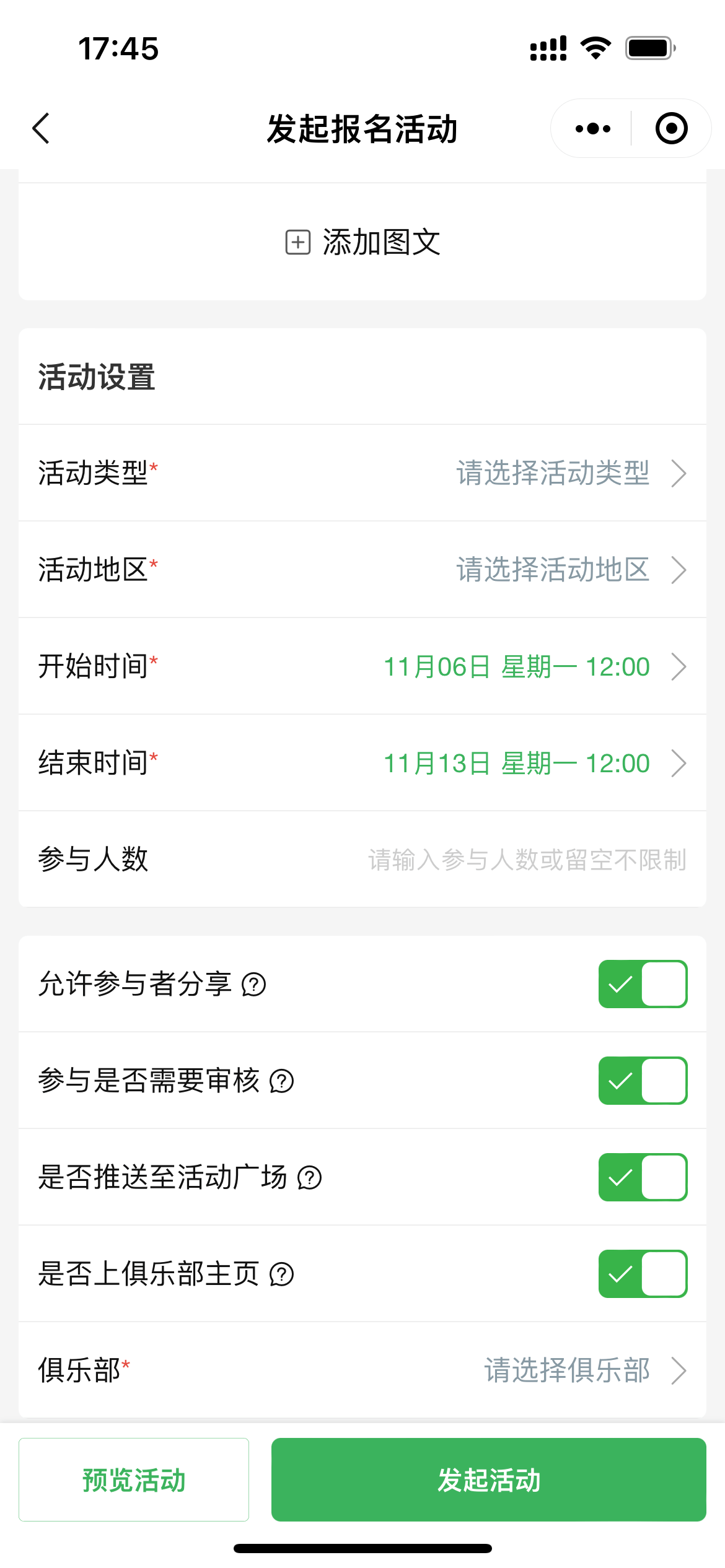
Task: Turn off 是否推送至活动广场 switch
Action: click(x=643, y=1177)
